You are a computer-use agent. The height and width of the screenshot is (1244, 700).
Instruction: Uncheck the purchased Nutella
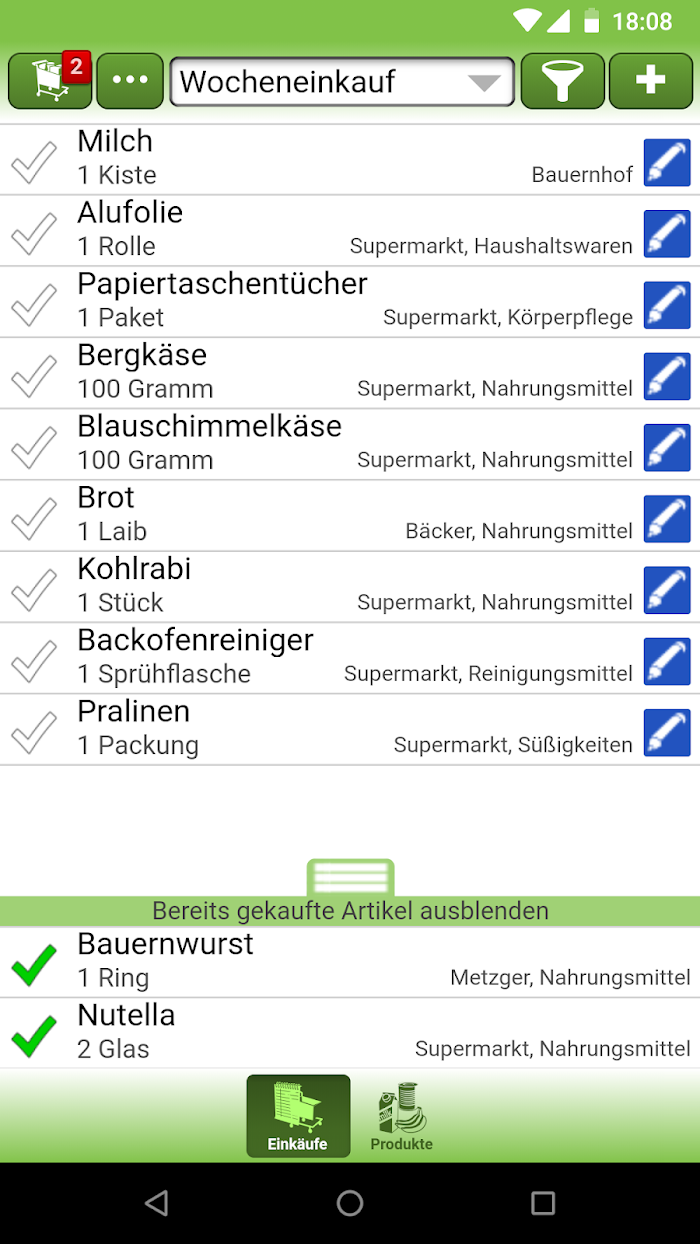pyautogui.click(x=34, y=1036)
